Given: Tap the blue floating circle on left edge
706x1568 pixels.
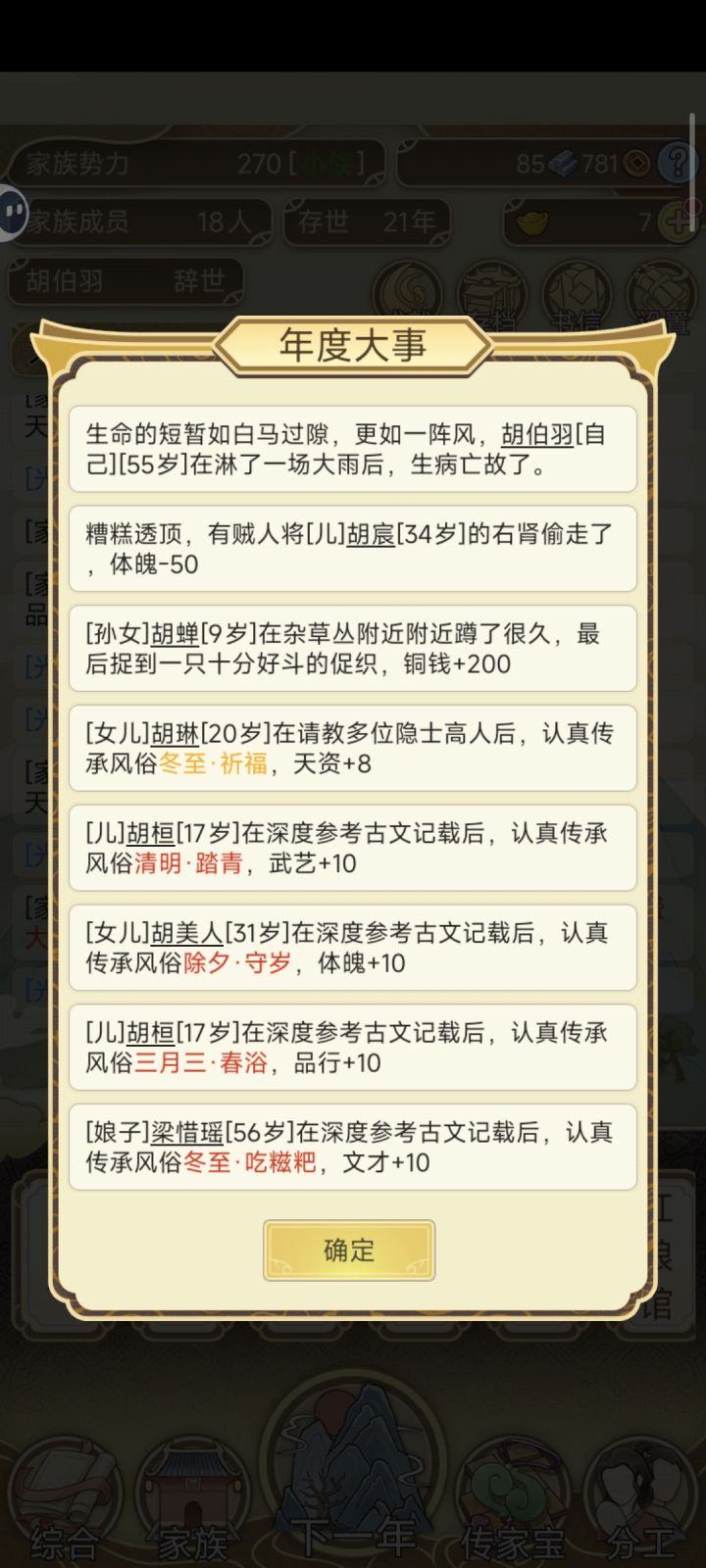Looking at the screenshot, I should point(12,216).
